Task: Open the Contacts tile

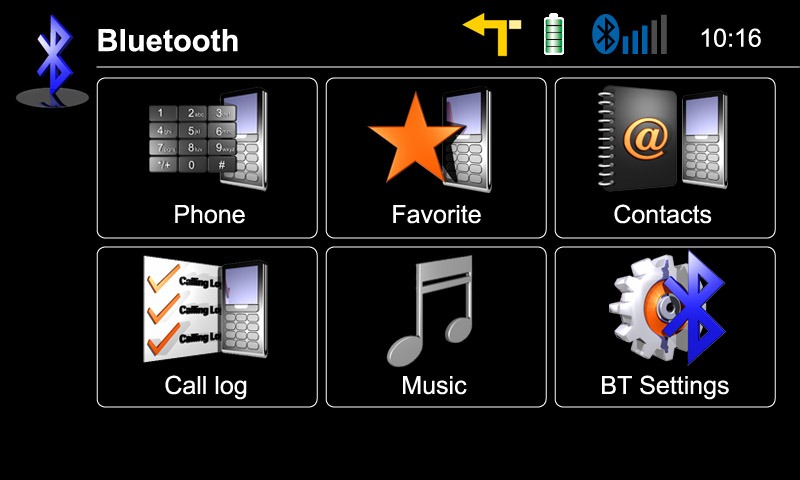Action: (665, 158)
